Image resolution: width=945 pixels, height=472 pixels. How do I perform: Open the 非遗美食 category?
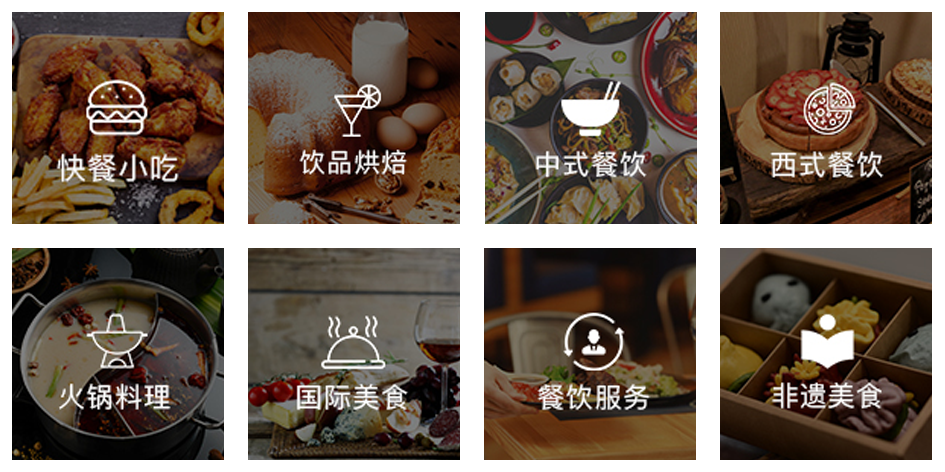pos(826,354)
